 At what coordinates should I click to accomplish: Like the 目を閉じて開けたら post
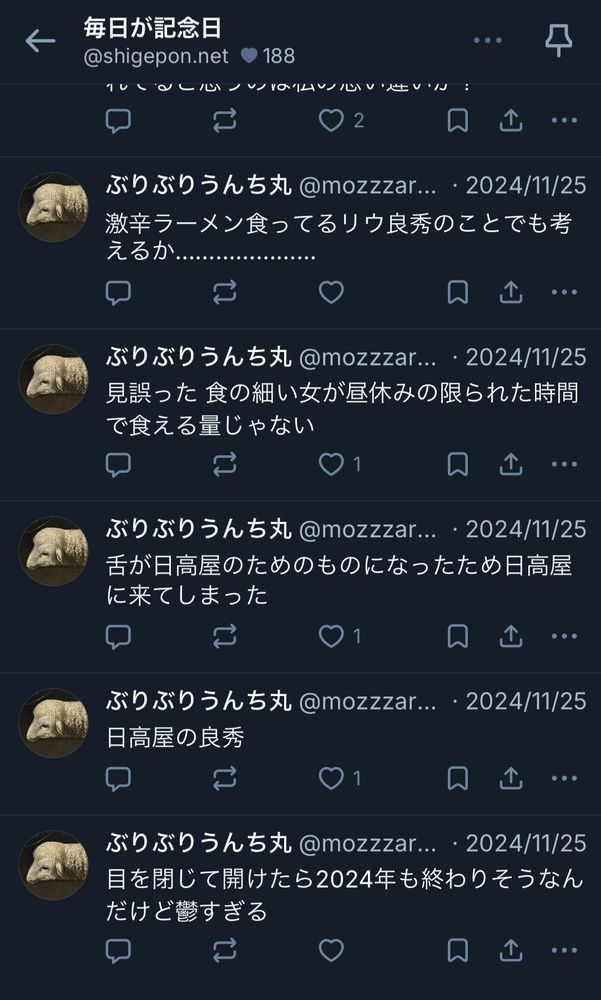pos(331,950)
